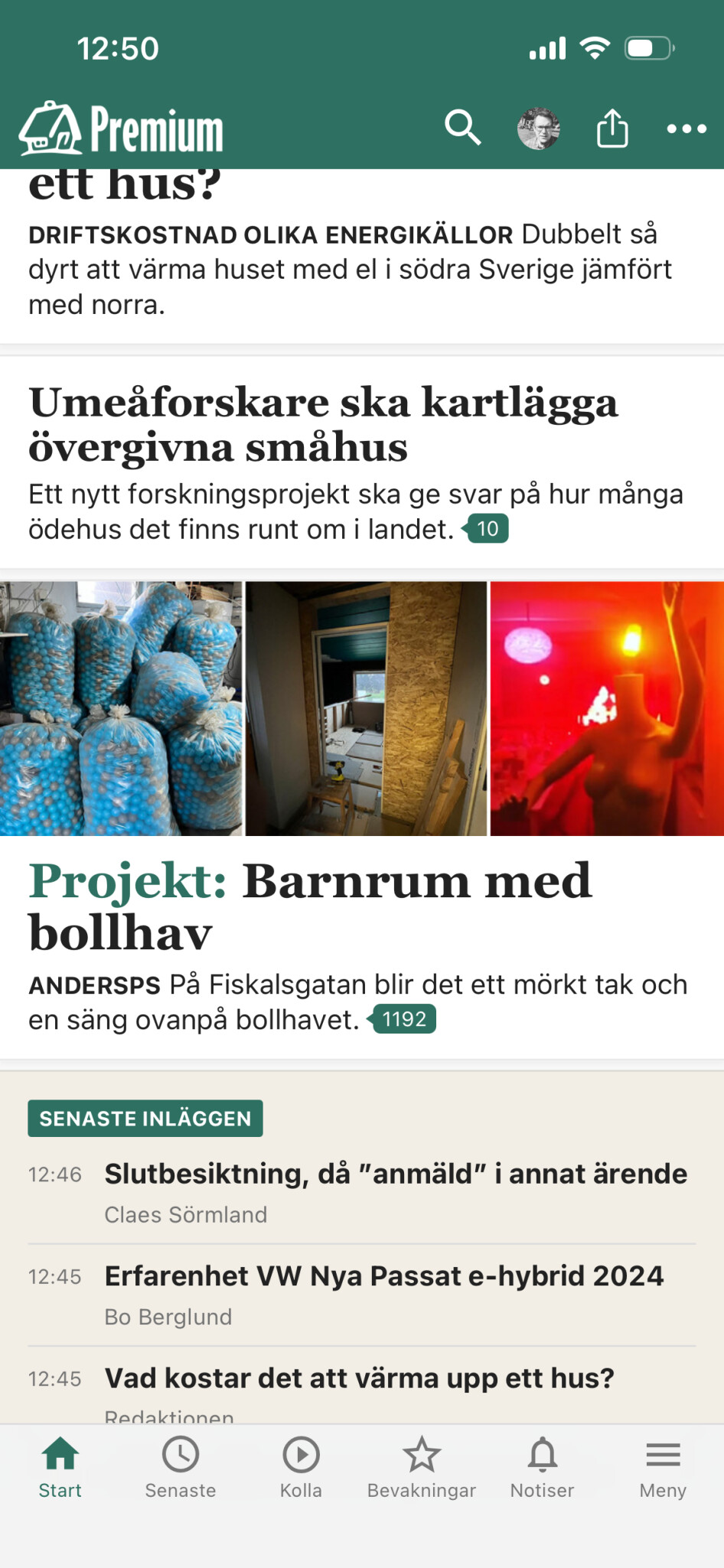Read Umeåforskare ska kartlägga övergivna småhus
This screenshot has width=724, height=1568.
(x=323, y=423)
